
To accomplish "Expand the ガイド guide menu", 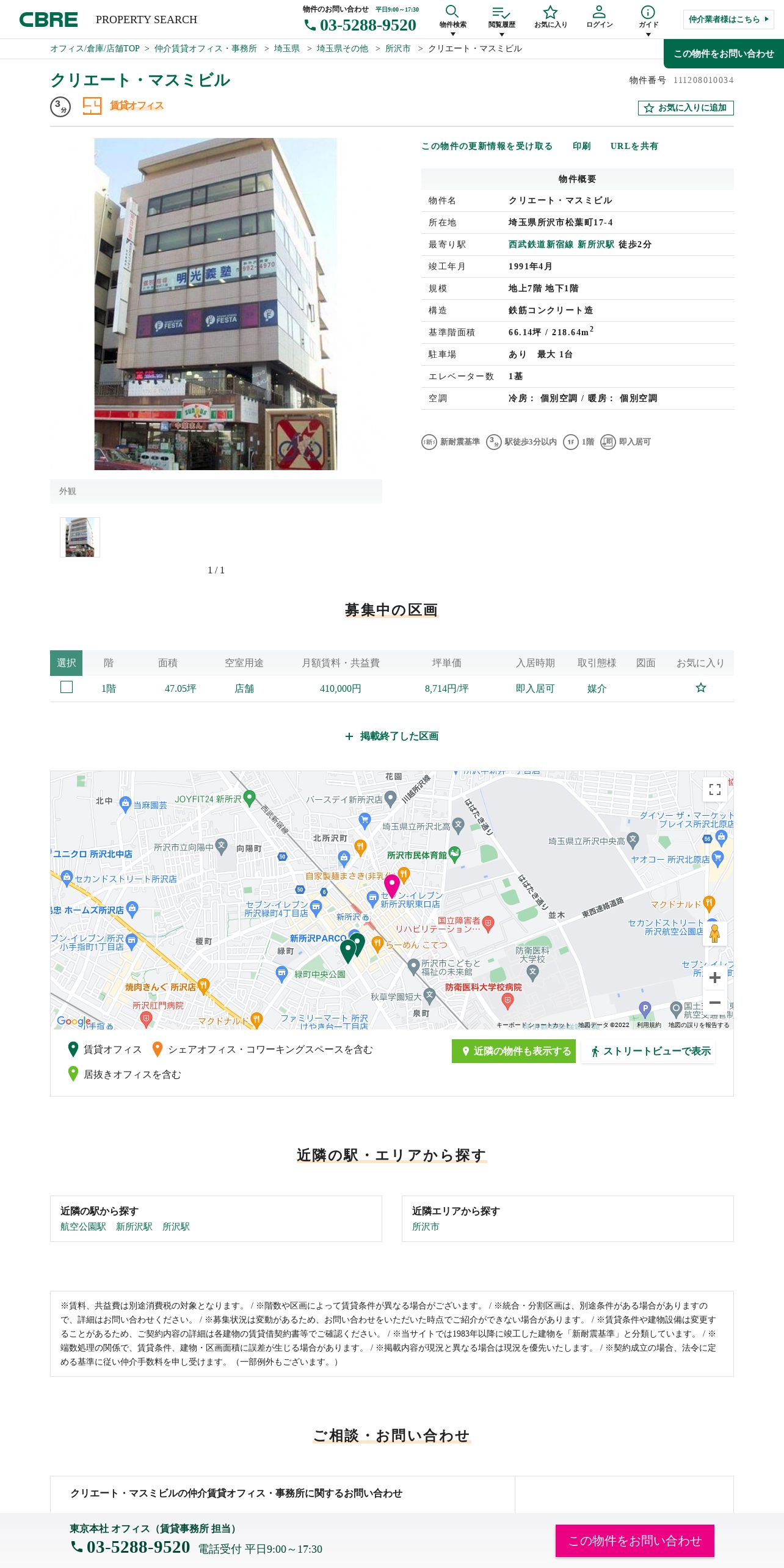I will click(648, 19).
